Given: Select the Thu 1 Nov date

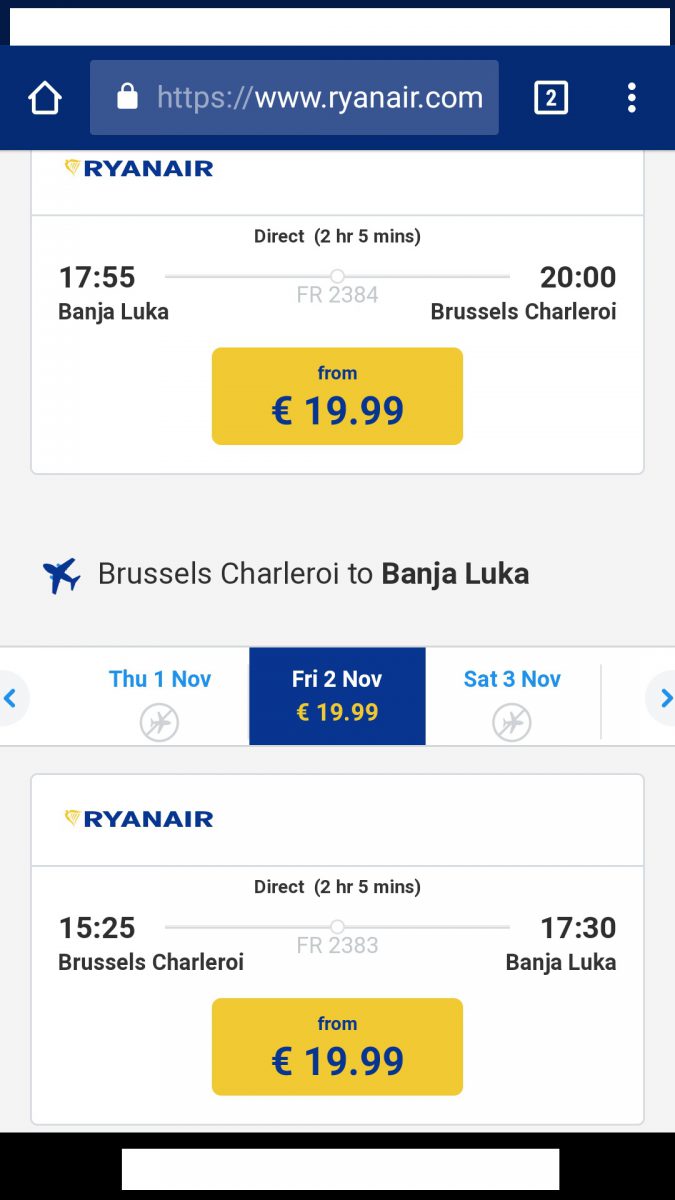Looking at the screenshot, I should (x=159, y=697).
